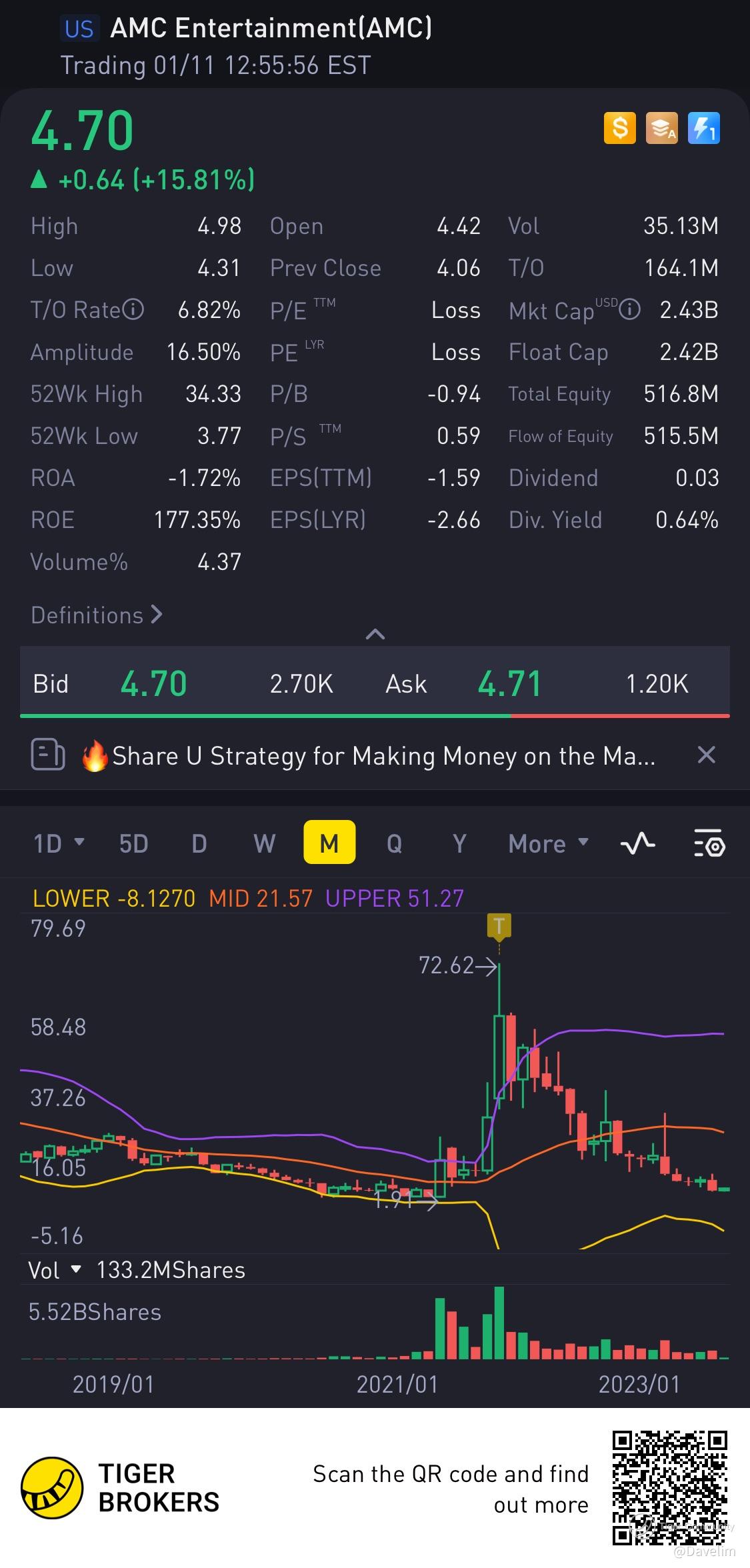
Task: Tap the blue lightning bolt badge
Action: coord(703,128)
